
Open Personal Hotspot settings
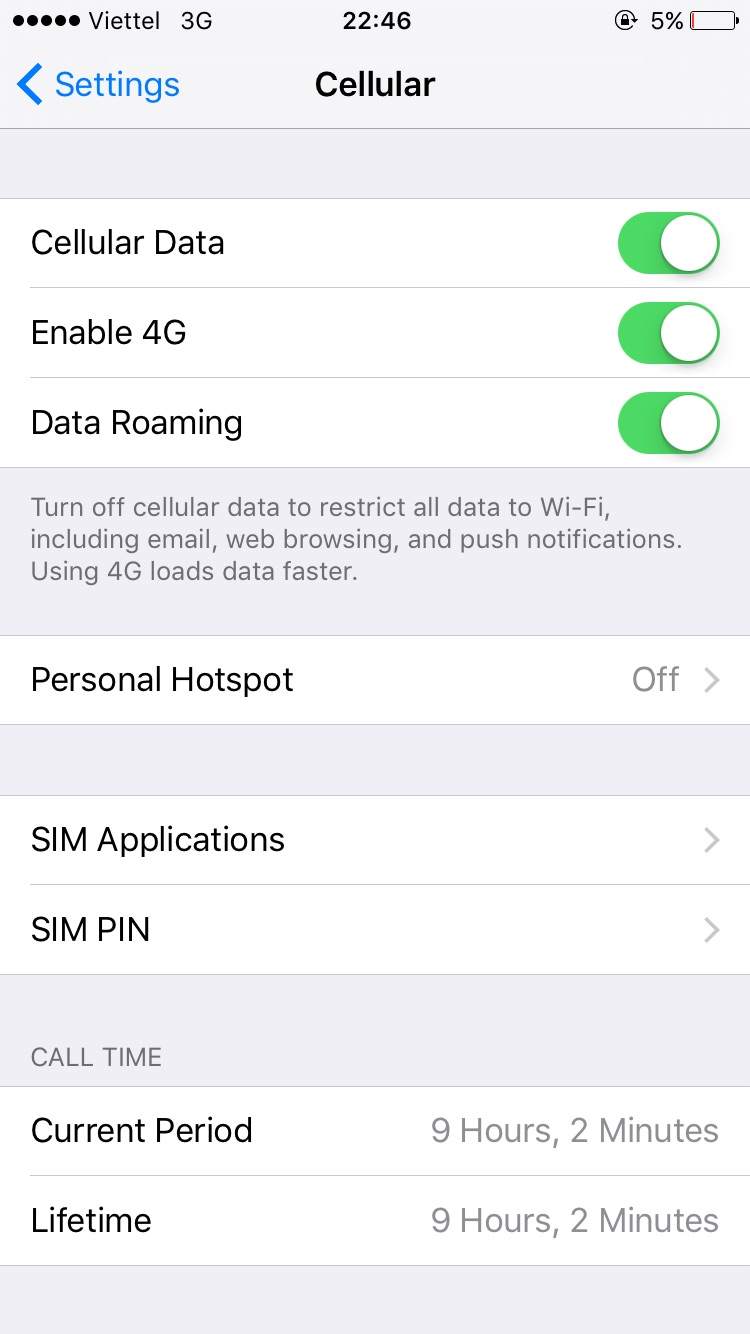click(x=375, y=680)
